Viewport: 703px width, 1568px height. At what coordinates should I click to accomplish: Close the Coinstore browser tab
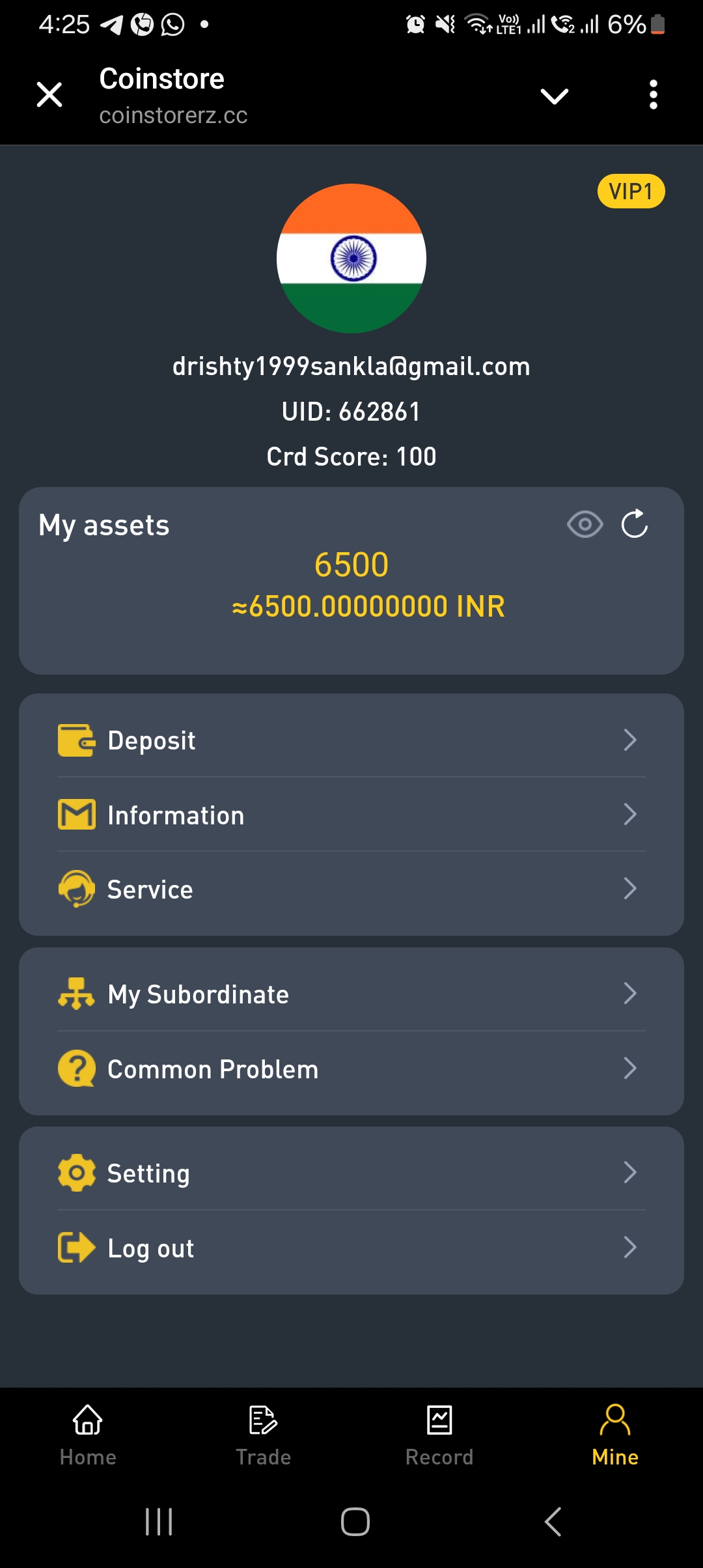pyautogui.click(x=49, y=95)
